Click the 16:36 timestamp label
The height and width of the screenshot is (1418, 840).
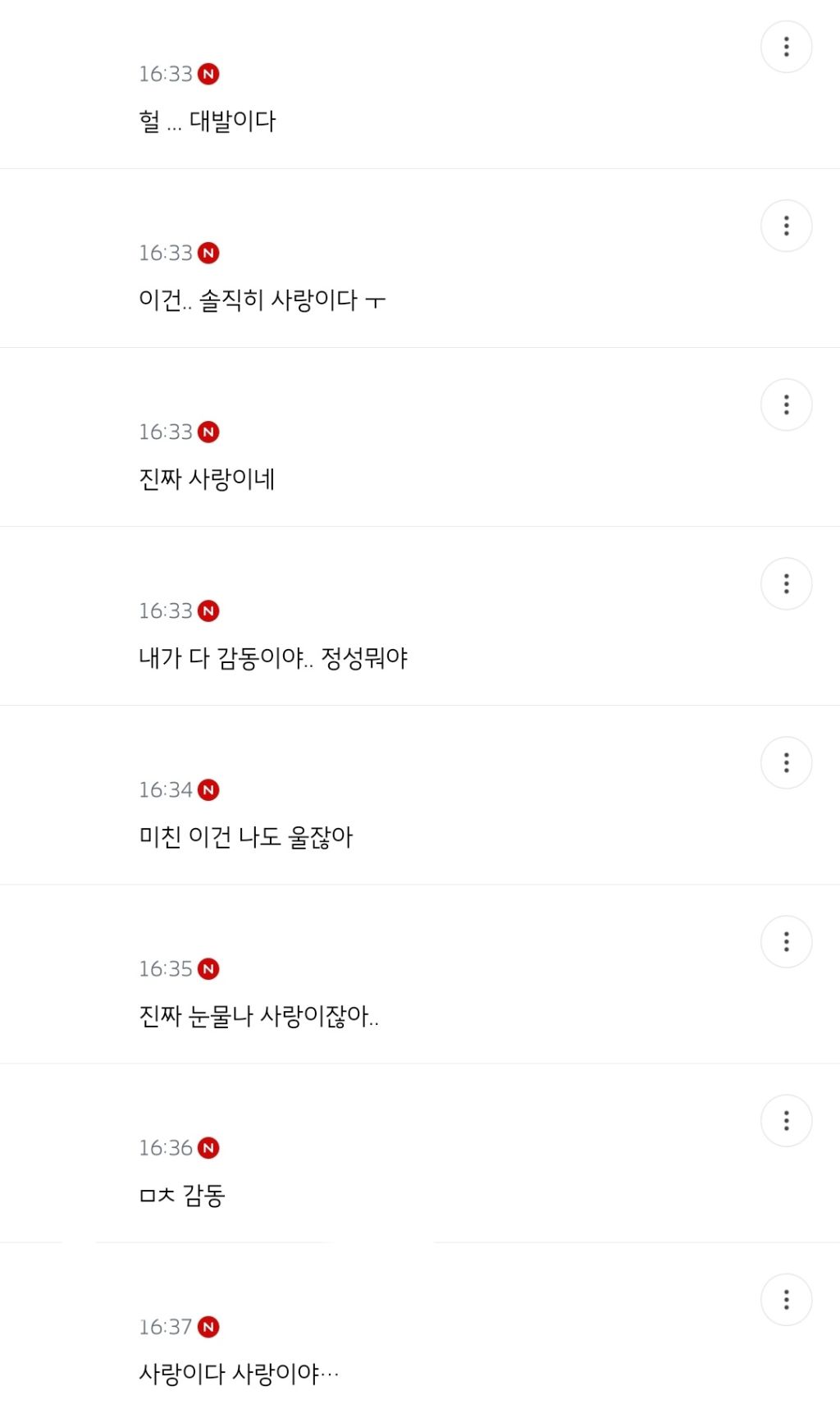pyautogui.click(x=164, y=1148)
